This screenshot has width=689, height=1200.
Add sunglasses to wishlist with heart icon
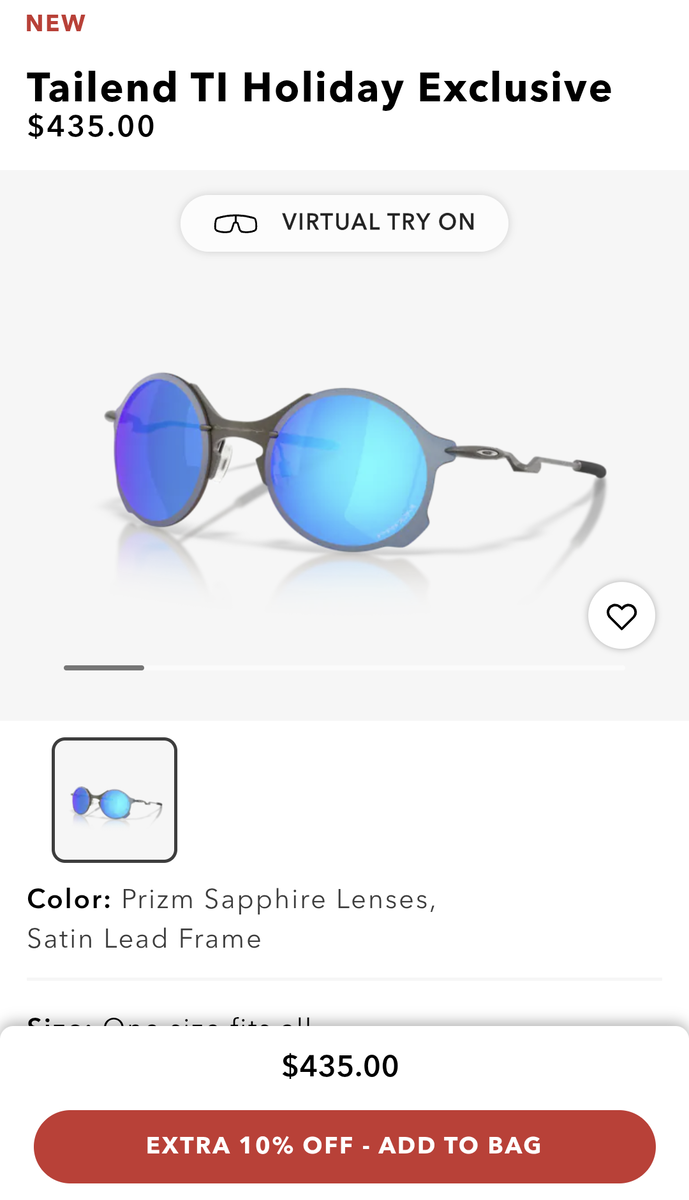click(x=621, y=617)
